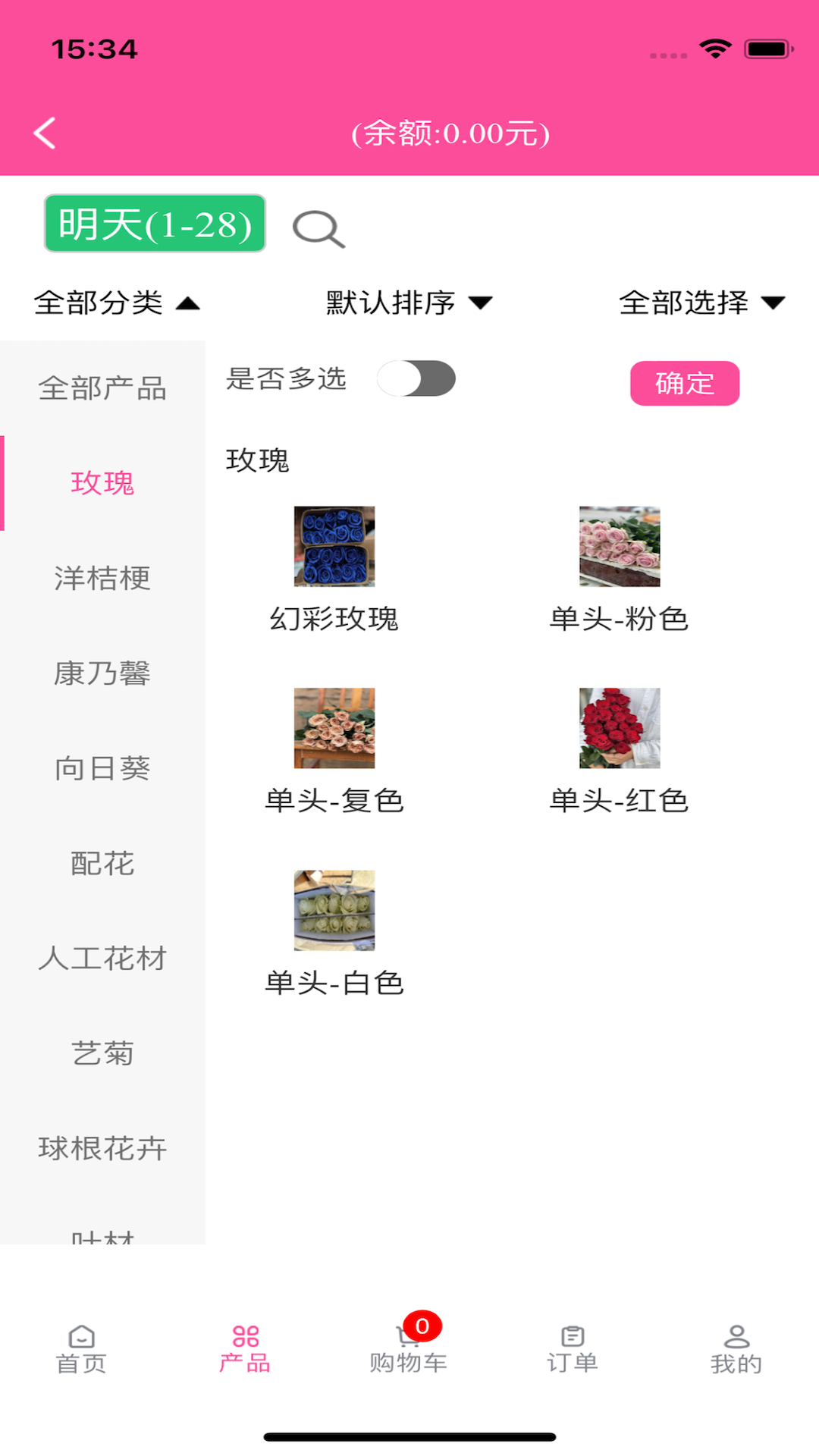
Task: Open 幻彩玫瑰 product tile
Action: [x=334, y=569]
